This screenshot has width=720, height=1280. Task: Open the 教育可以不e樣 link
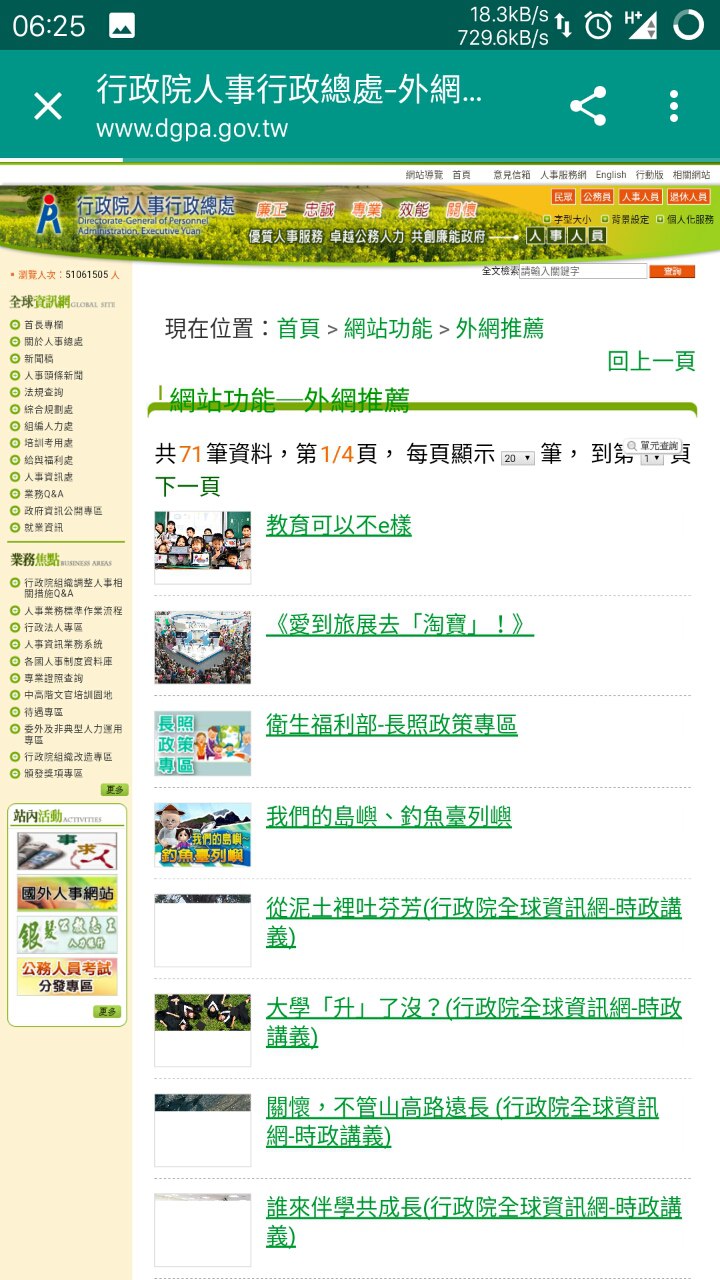pos(339,526)
